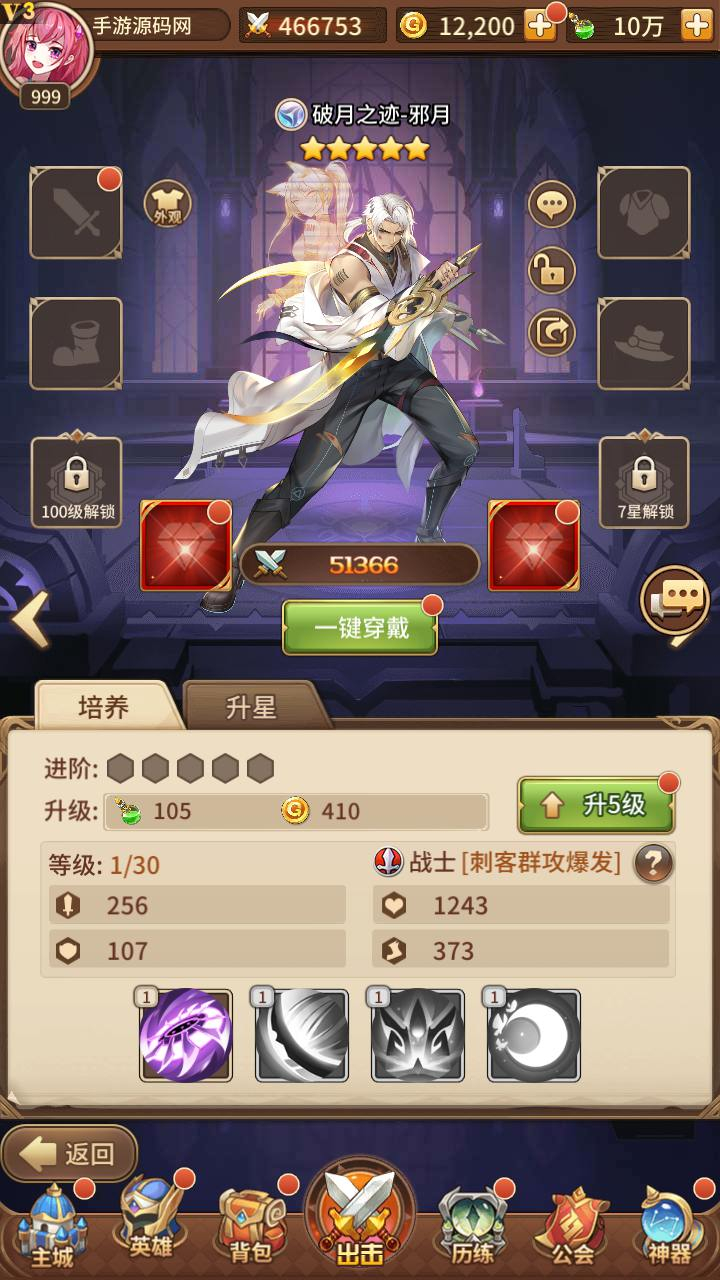The height and width of the screenshot is (1280, 720).
Task: Open the boots equipment slot
Action: [76, 344]
